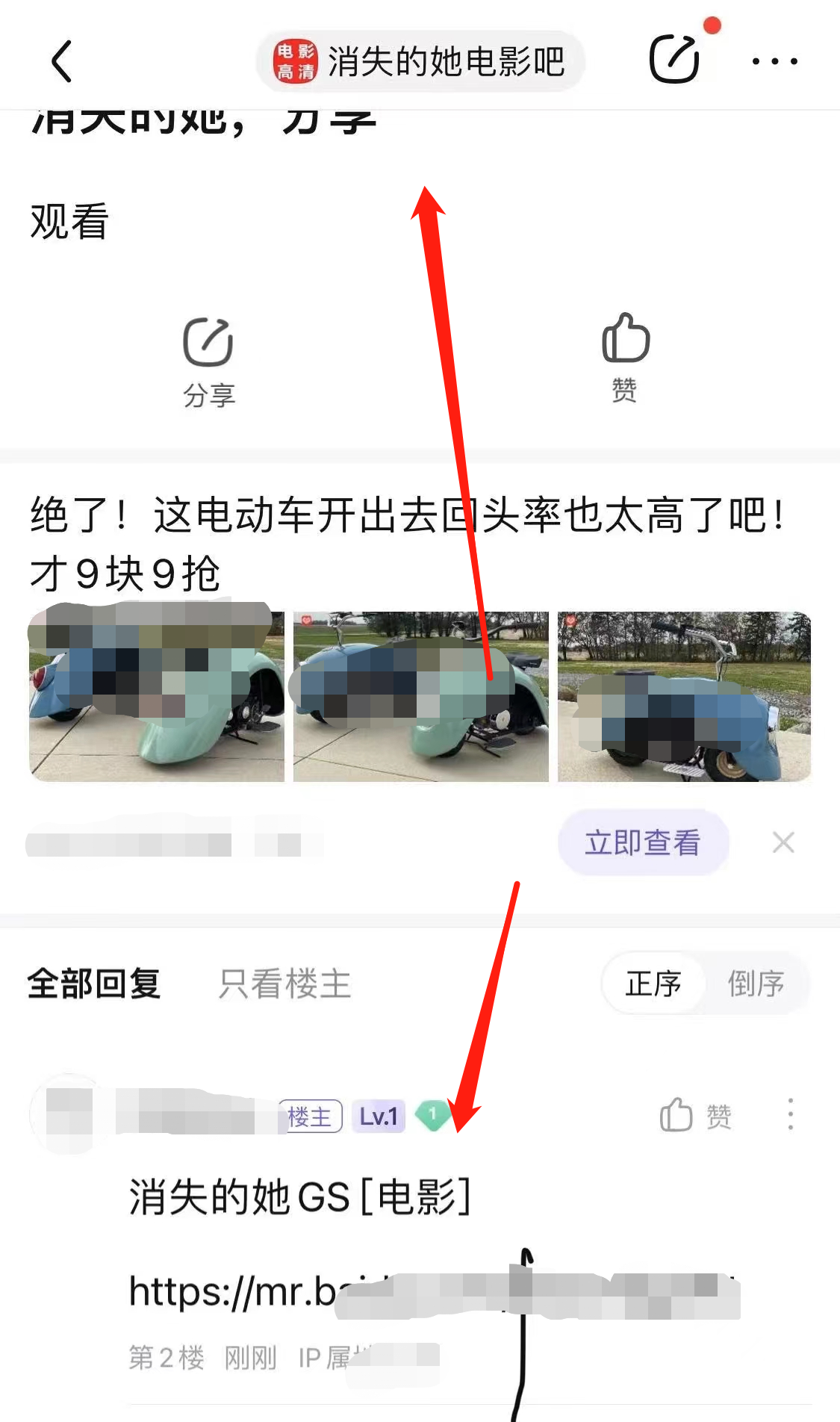Open the third scooter ad image
The image size is (840, 1422).
pyautogui.click(x=685, y=696)
